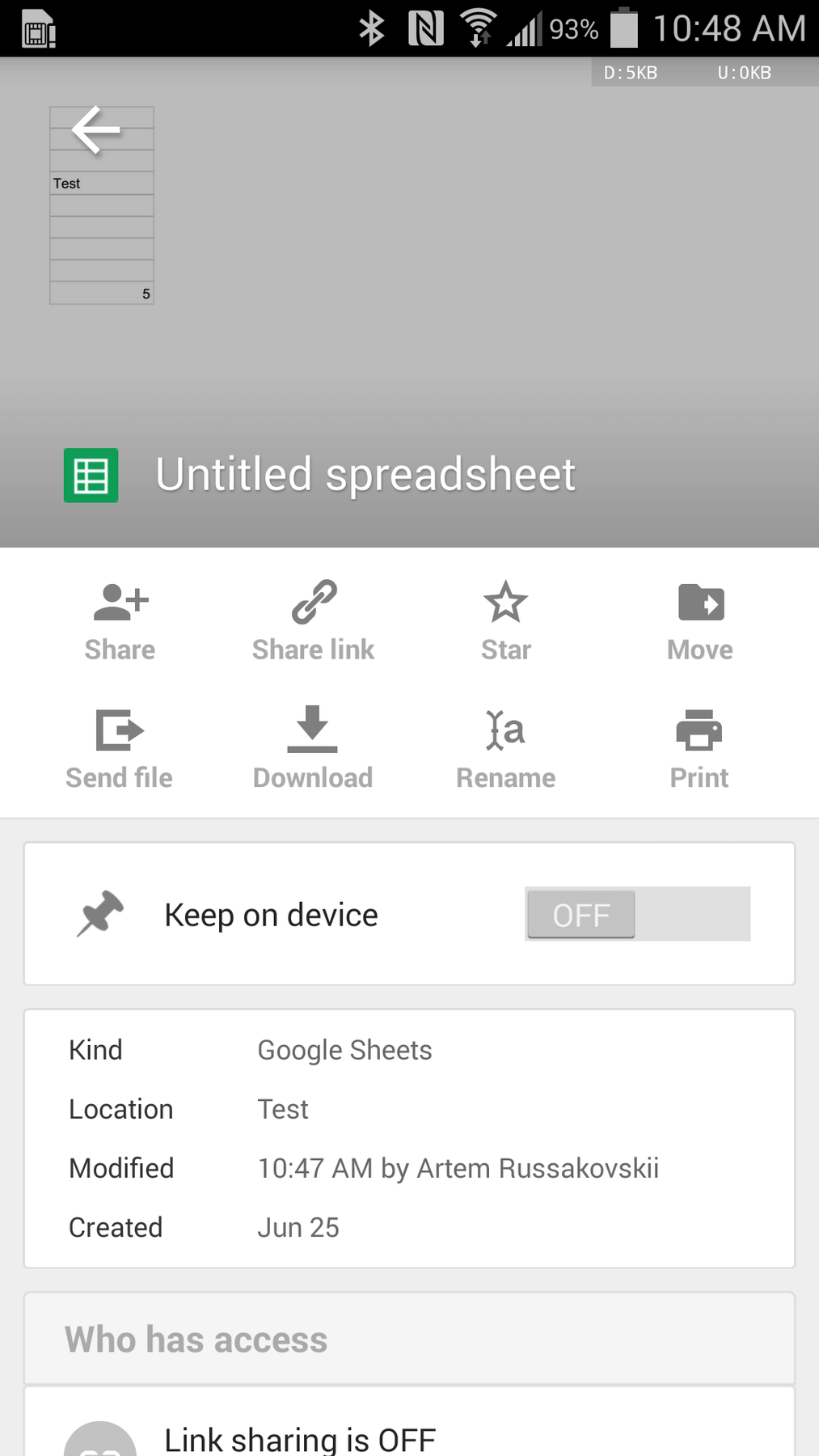Share the spreadsheet with people
Image resolution: width=819 pixels, height=1456 pixels.
120,621
